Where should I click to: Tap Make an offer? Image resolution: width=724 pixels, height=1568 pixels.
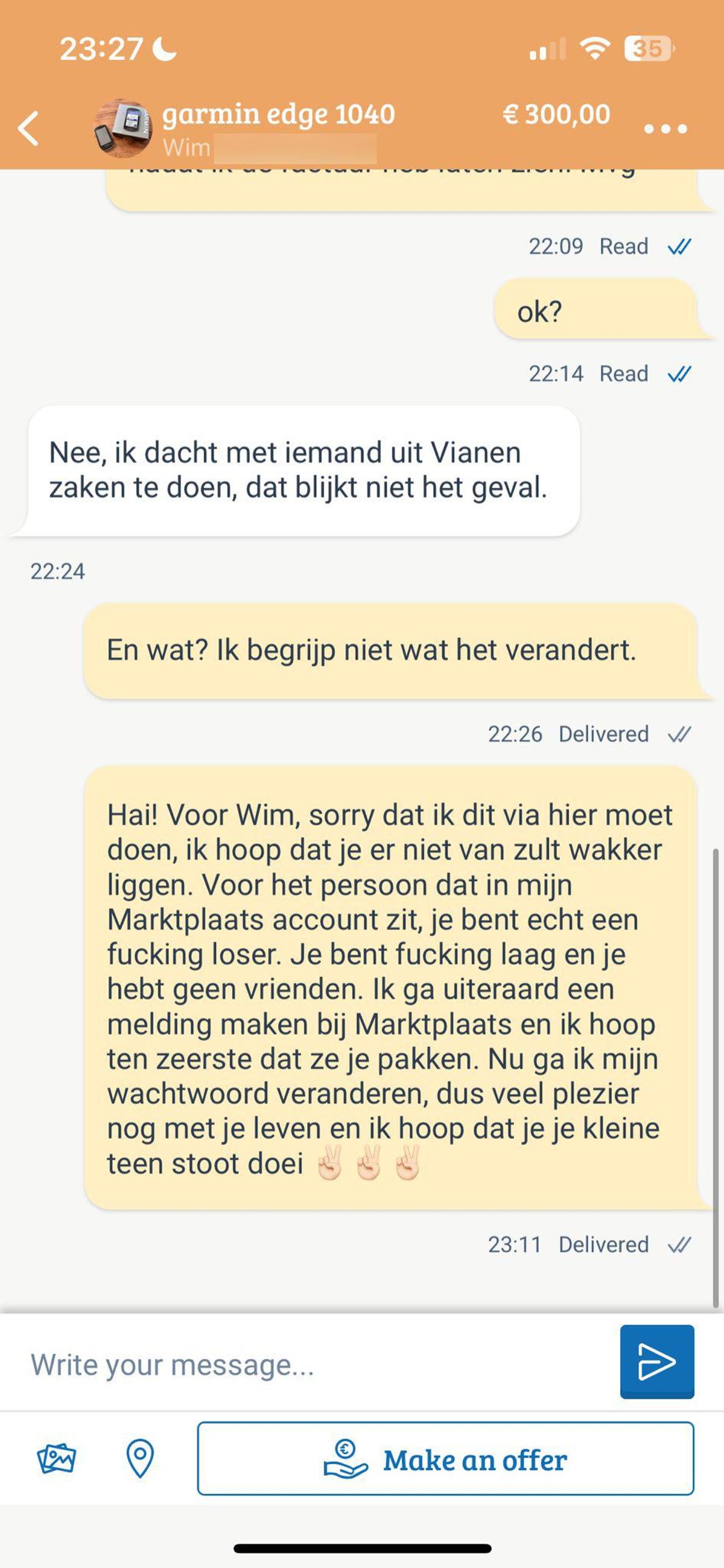(445, 1458)
